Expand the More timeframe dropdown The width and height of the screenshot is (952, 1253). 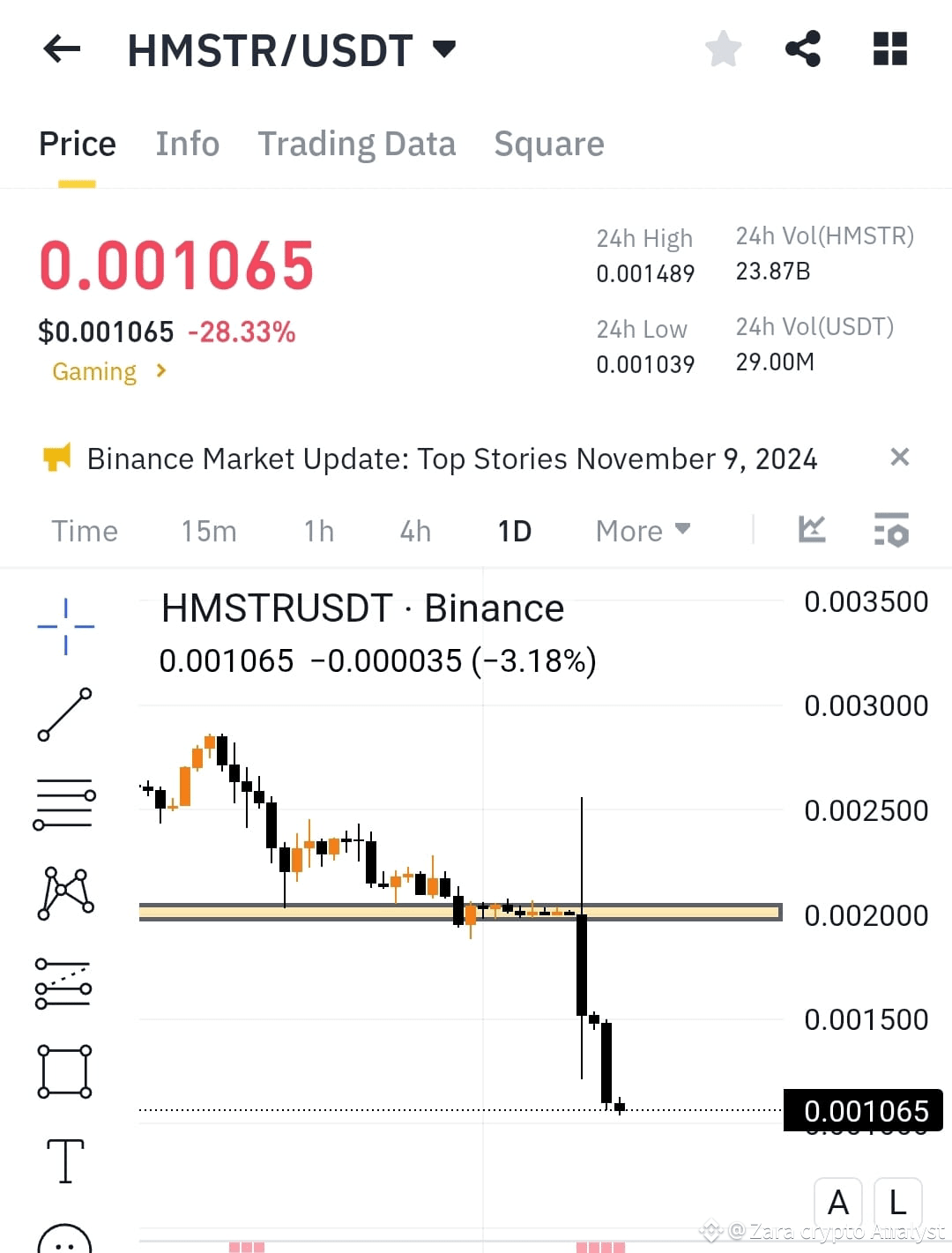click(x=642, y=530)
